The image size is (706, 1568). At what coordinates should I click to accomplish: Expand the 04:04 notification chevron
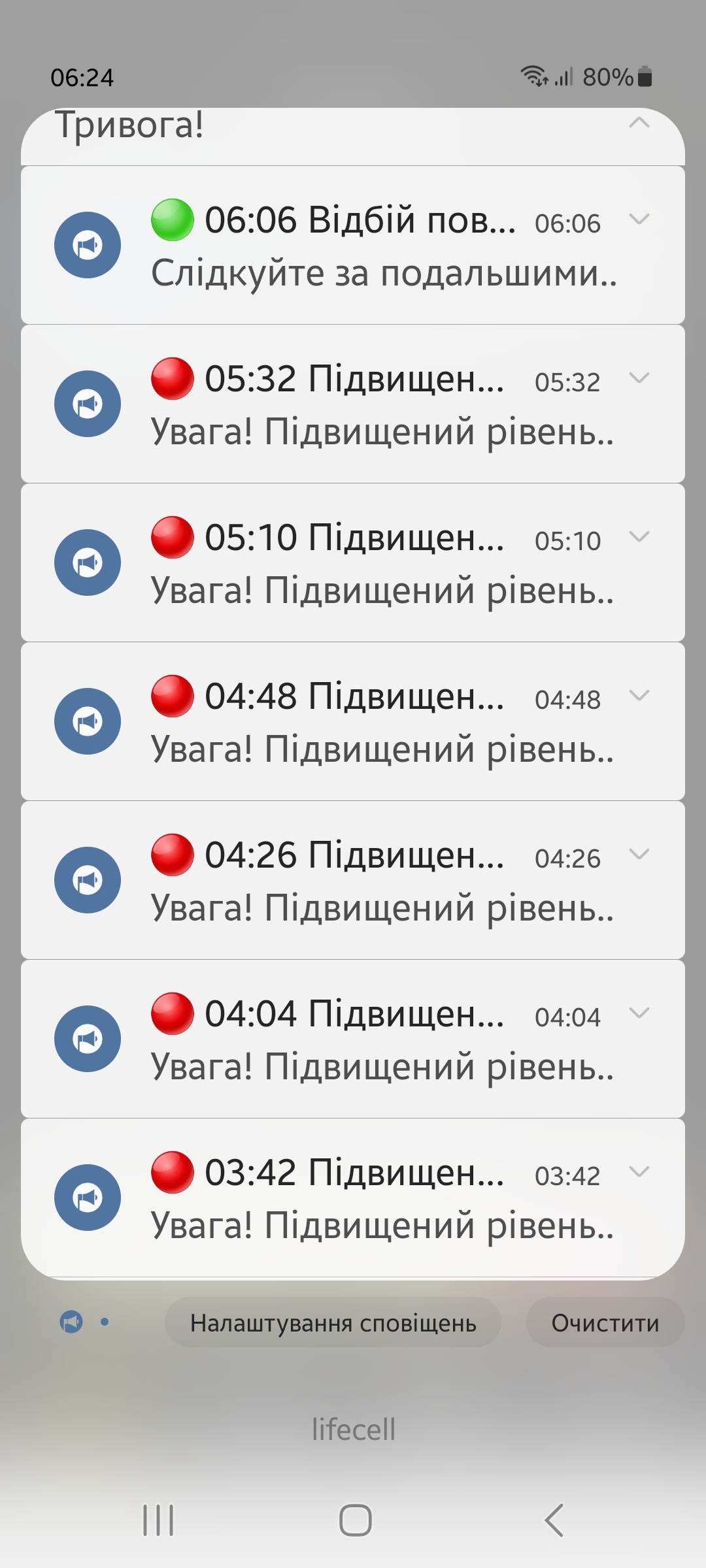pos(639,1013)
